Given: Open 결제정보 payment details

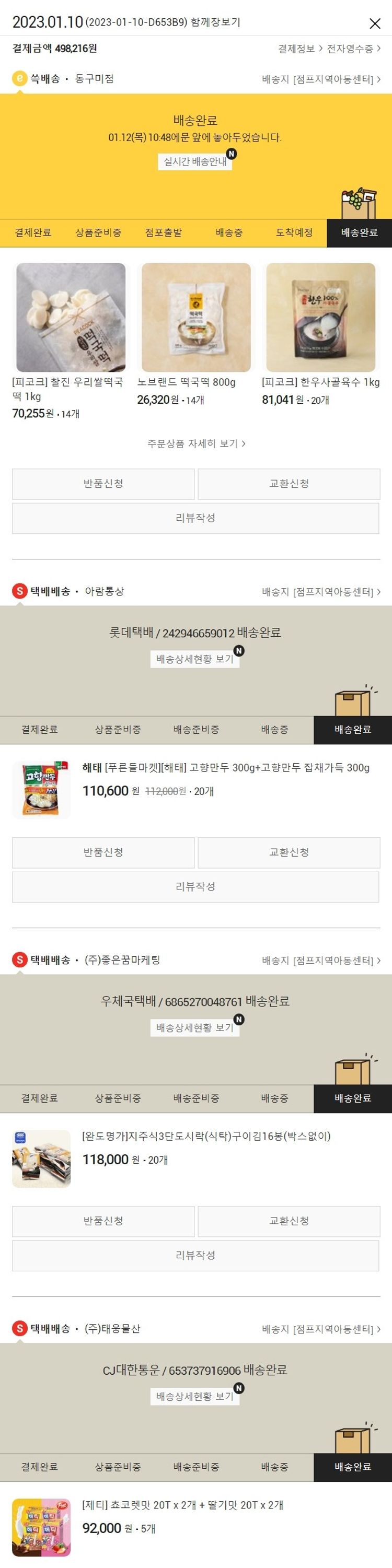Looking at the screenshot, I should pos(299,49).
